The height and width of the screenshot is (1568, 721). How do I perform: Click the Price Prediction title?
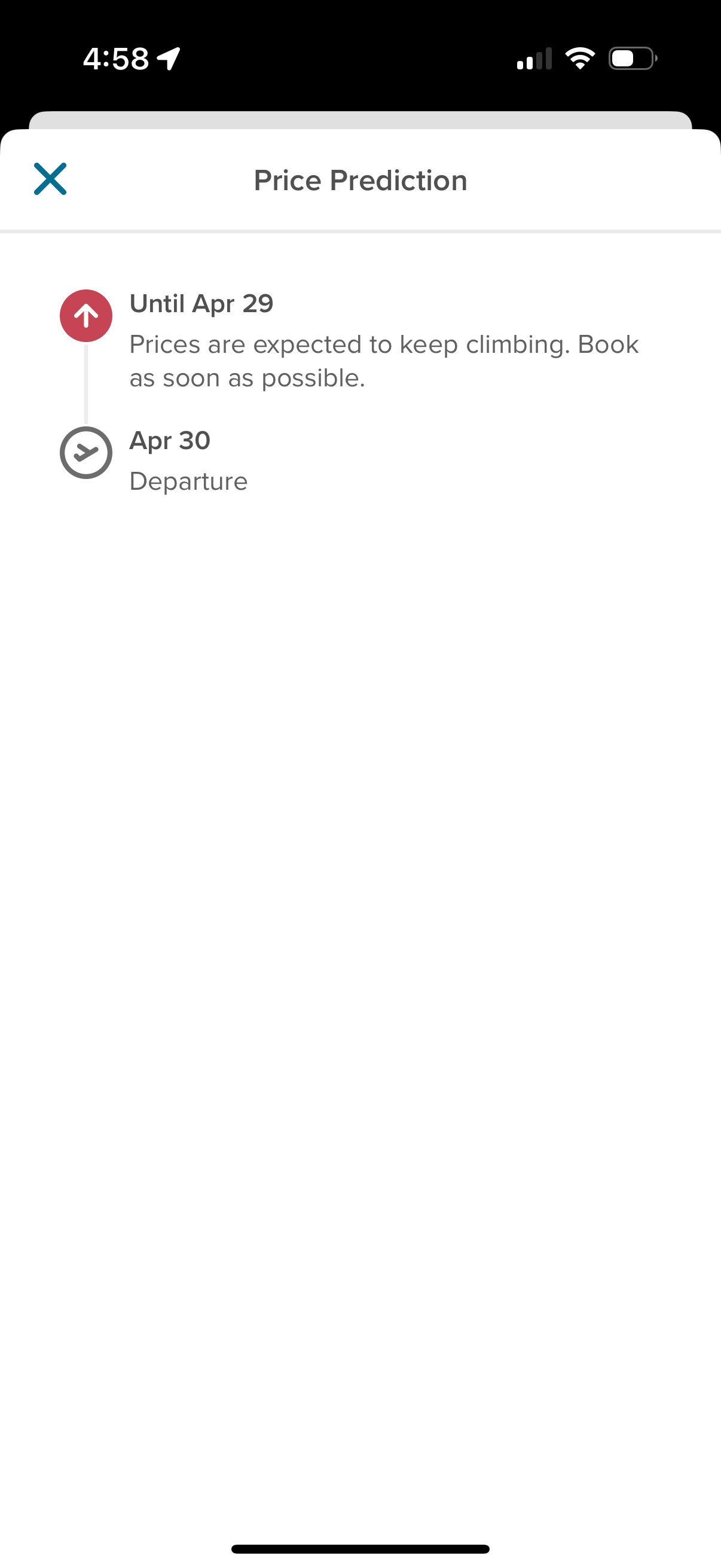tap(360, 179)
